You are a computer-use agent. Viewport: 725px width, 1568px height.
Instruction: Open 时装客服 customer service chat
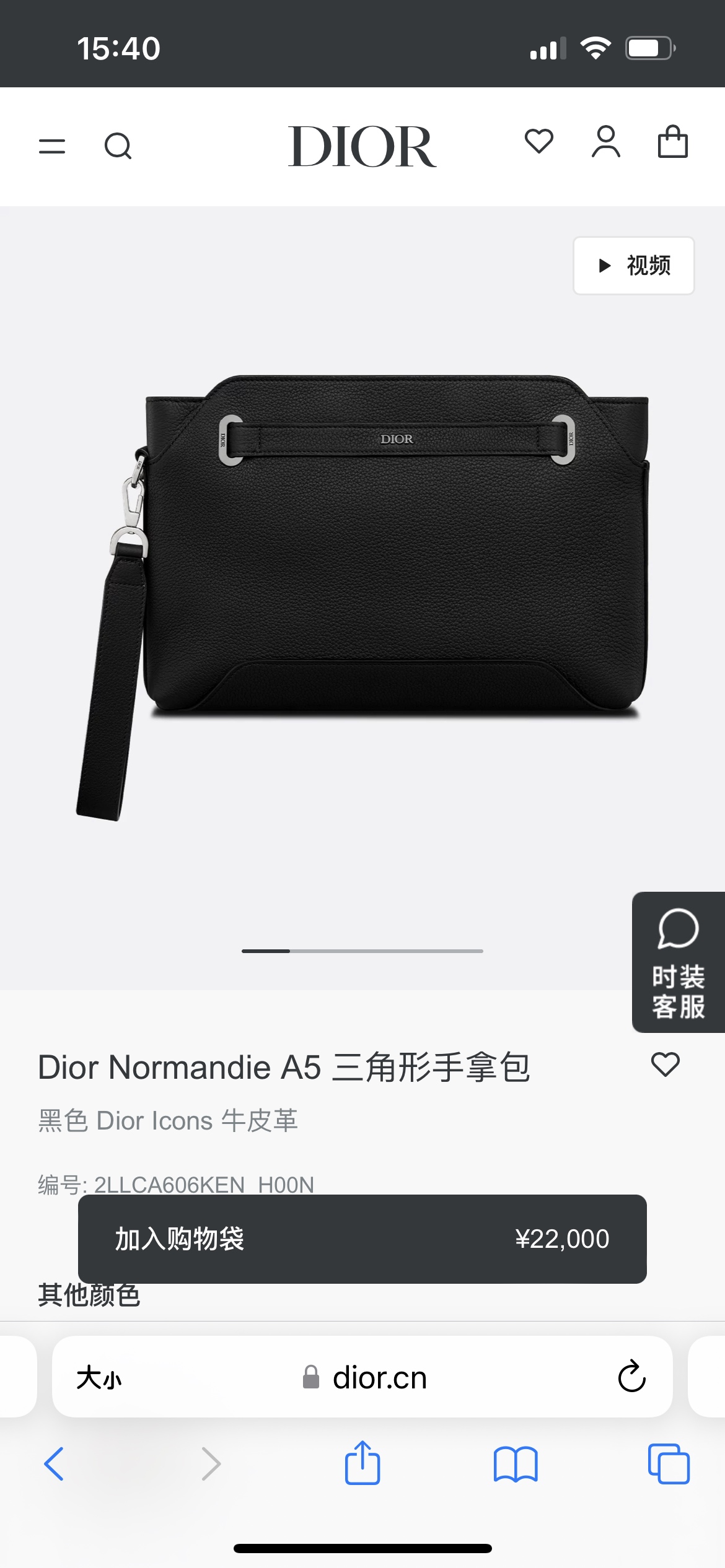click(678, 962)
